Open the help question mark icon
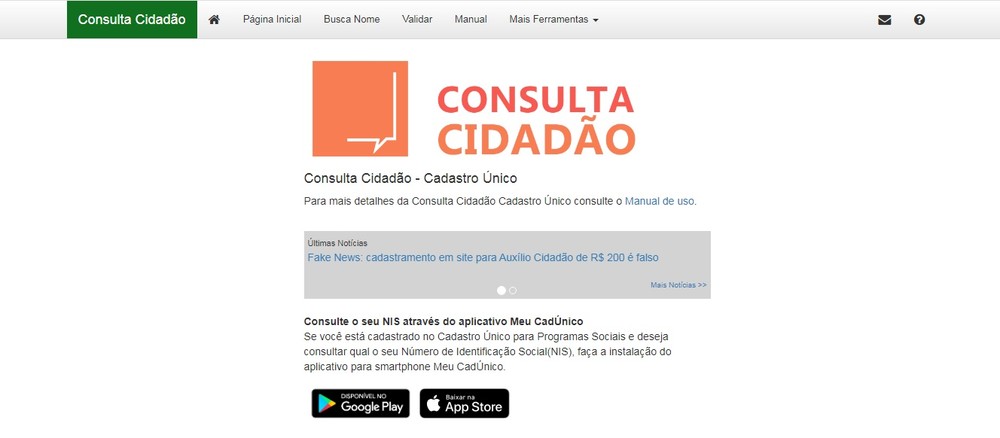Screen dimensions: 1000x438 (x=919, y=20)
